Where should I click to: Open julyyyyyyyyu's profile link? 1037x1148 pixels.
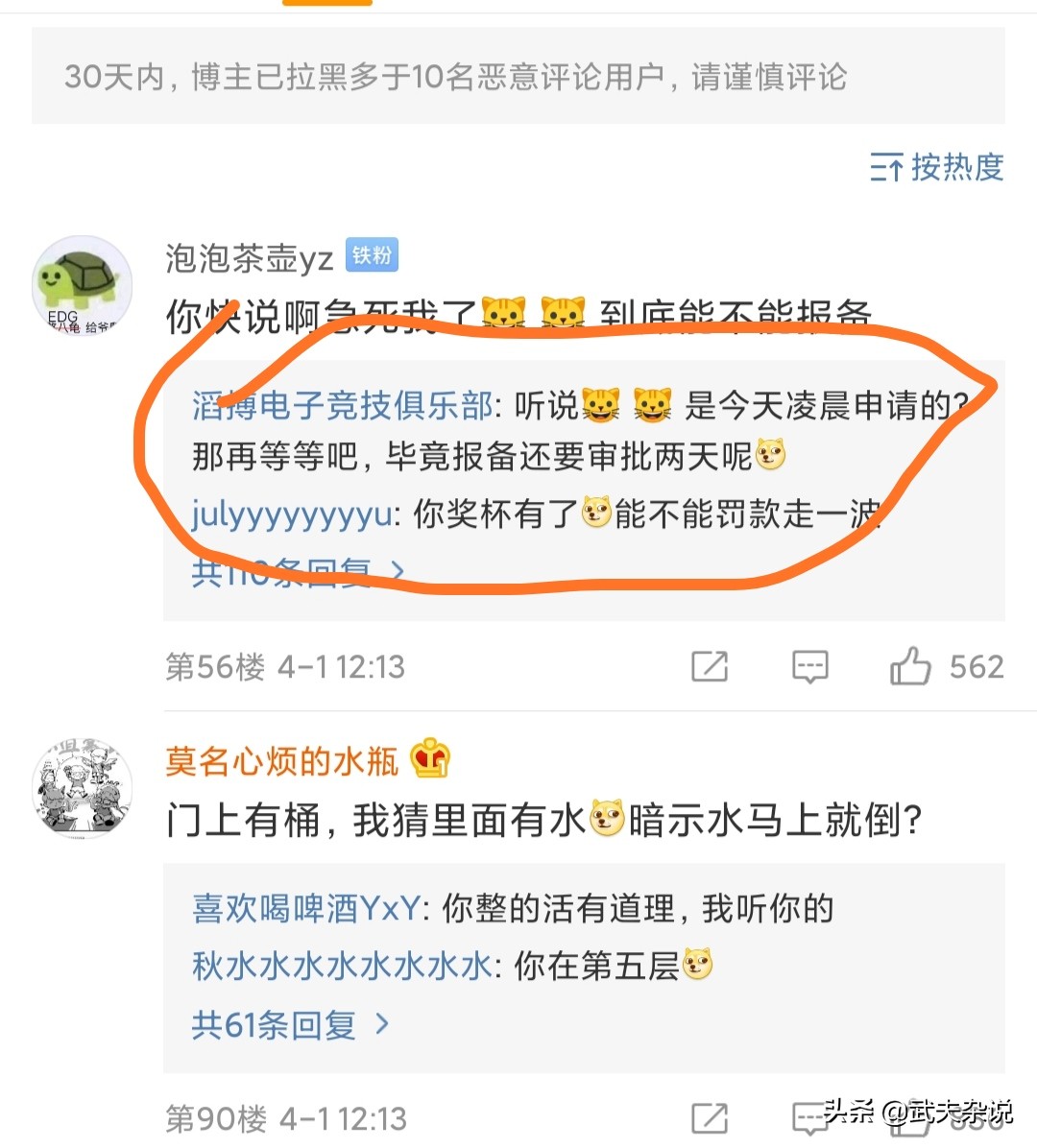pyautogui.click(x=291, y=514)
